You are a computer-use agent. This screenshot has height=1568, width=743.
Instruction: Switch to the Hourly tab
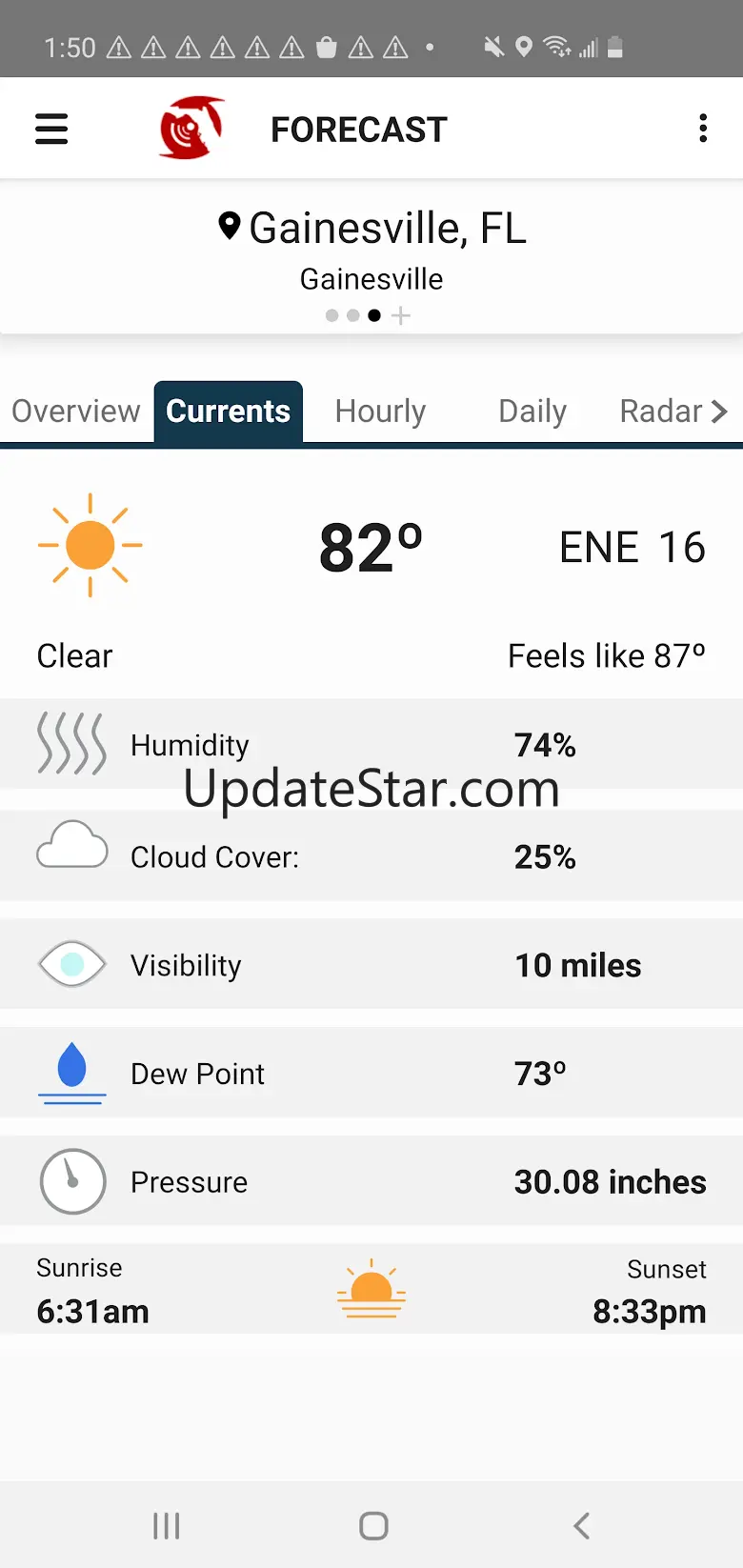380,412
